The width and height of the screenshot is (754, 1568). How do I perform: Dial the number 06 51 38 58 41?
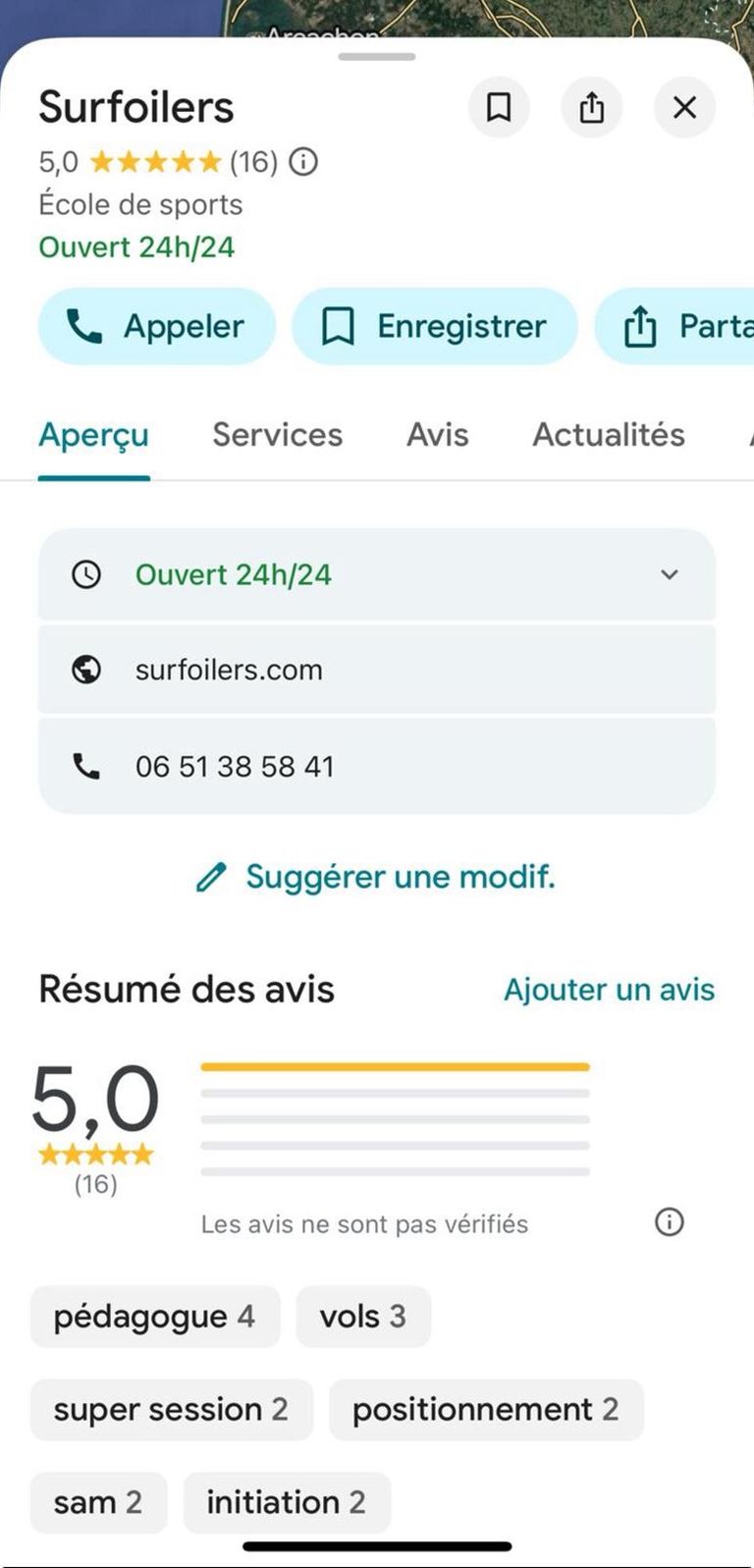coord(235,766)
